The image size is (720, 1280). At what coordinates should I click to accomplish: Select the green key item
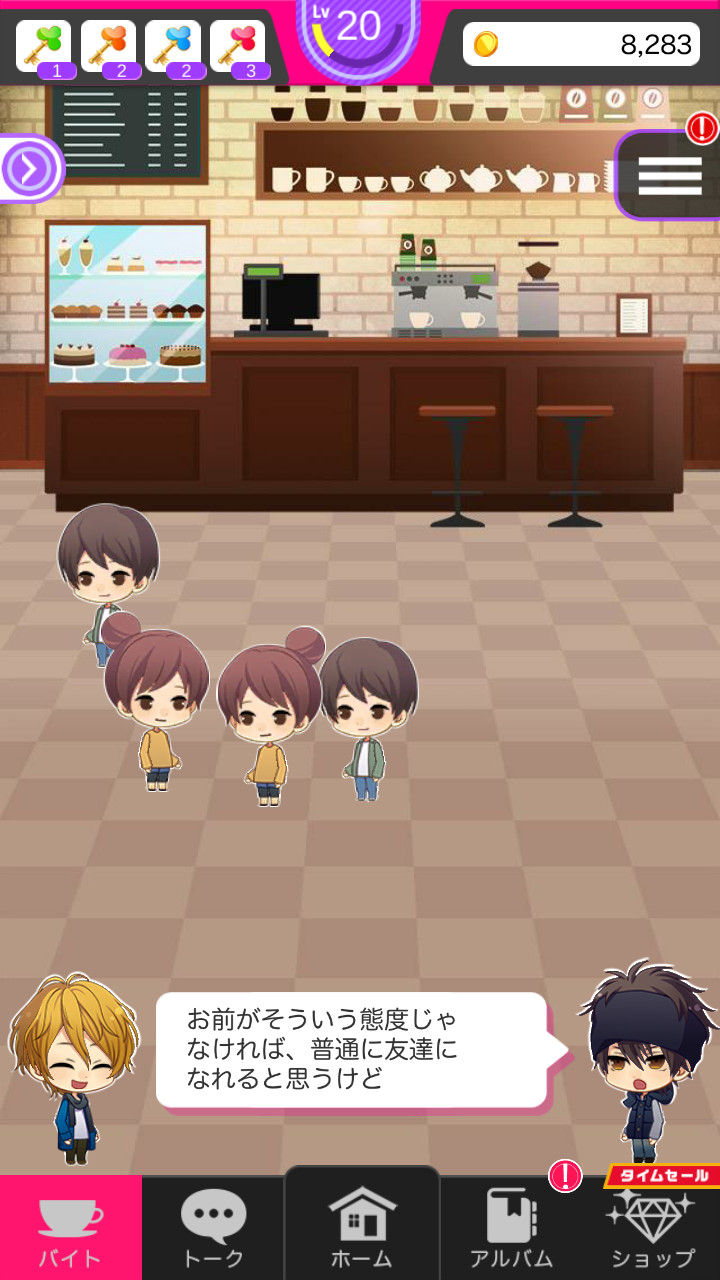click(44, 47)
